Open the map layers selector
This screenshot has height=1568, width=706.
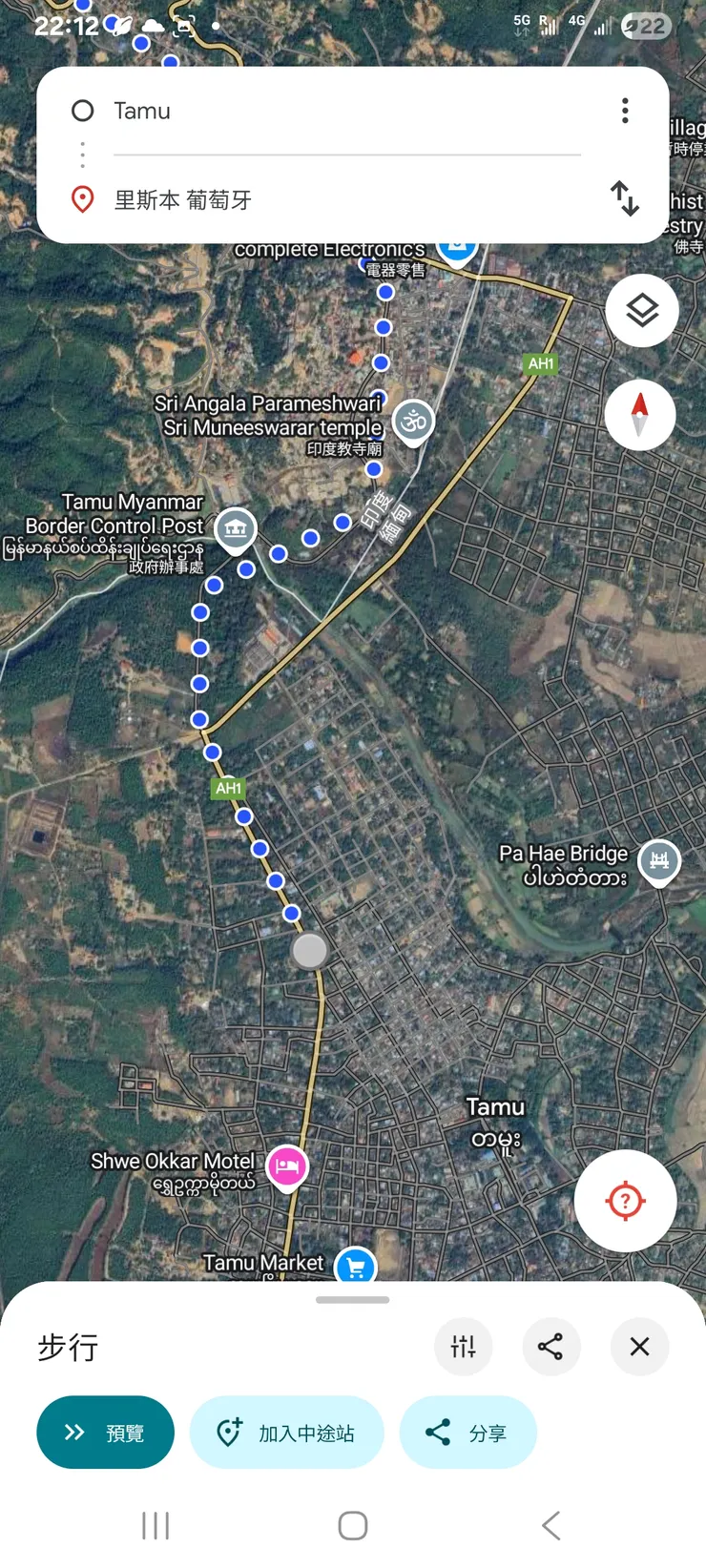point(642,310)
